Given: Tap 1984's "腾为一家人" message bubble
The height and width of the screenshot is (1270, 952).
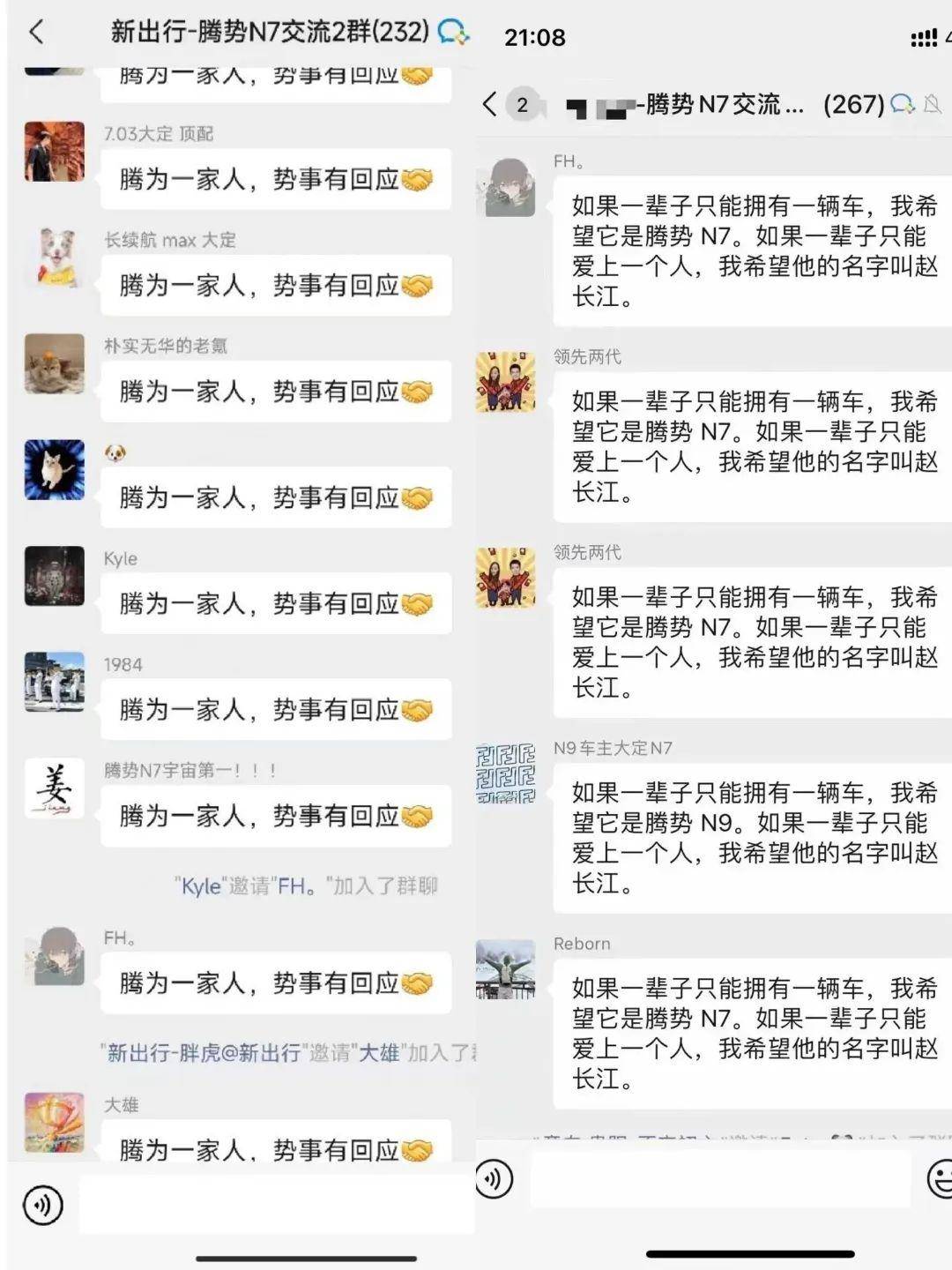Looking at the screenshot, I should point(275,709).
